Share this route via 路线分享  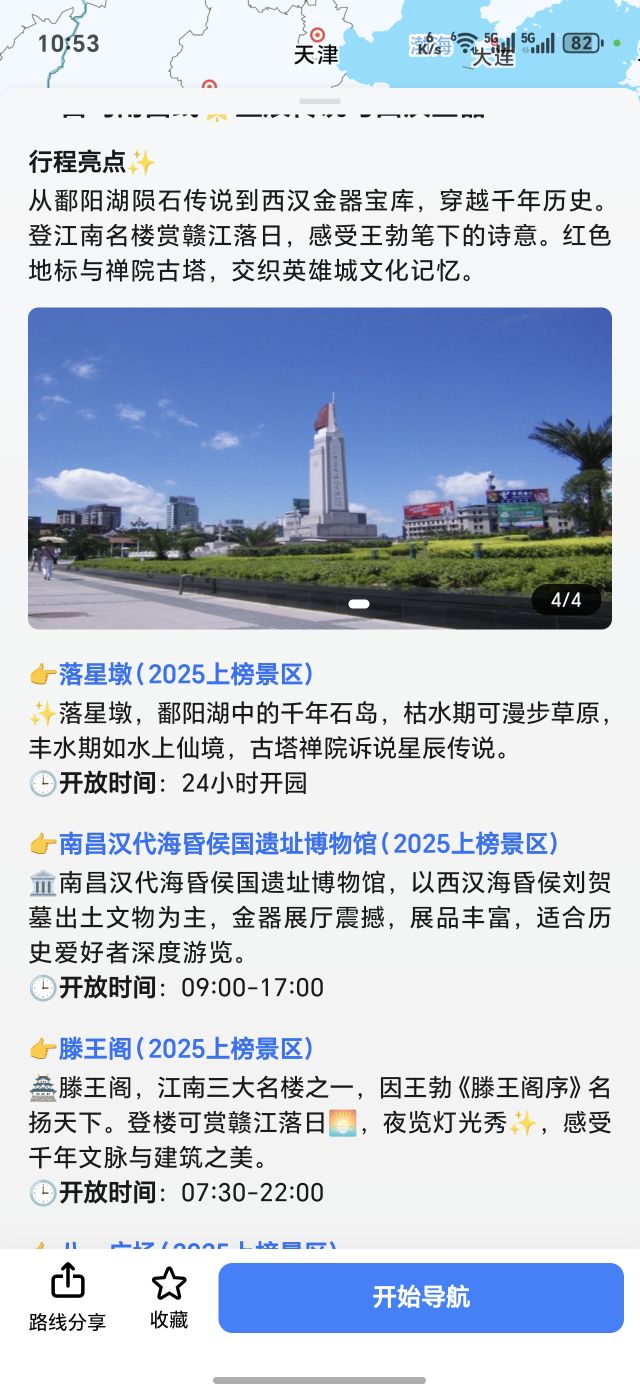pyautogui.click(x=67, y=1297)
